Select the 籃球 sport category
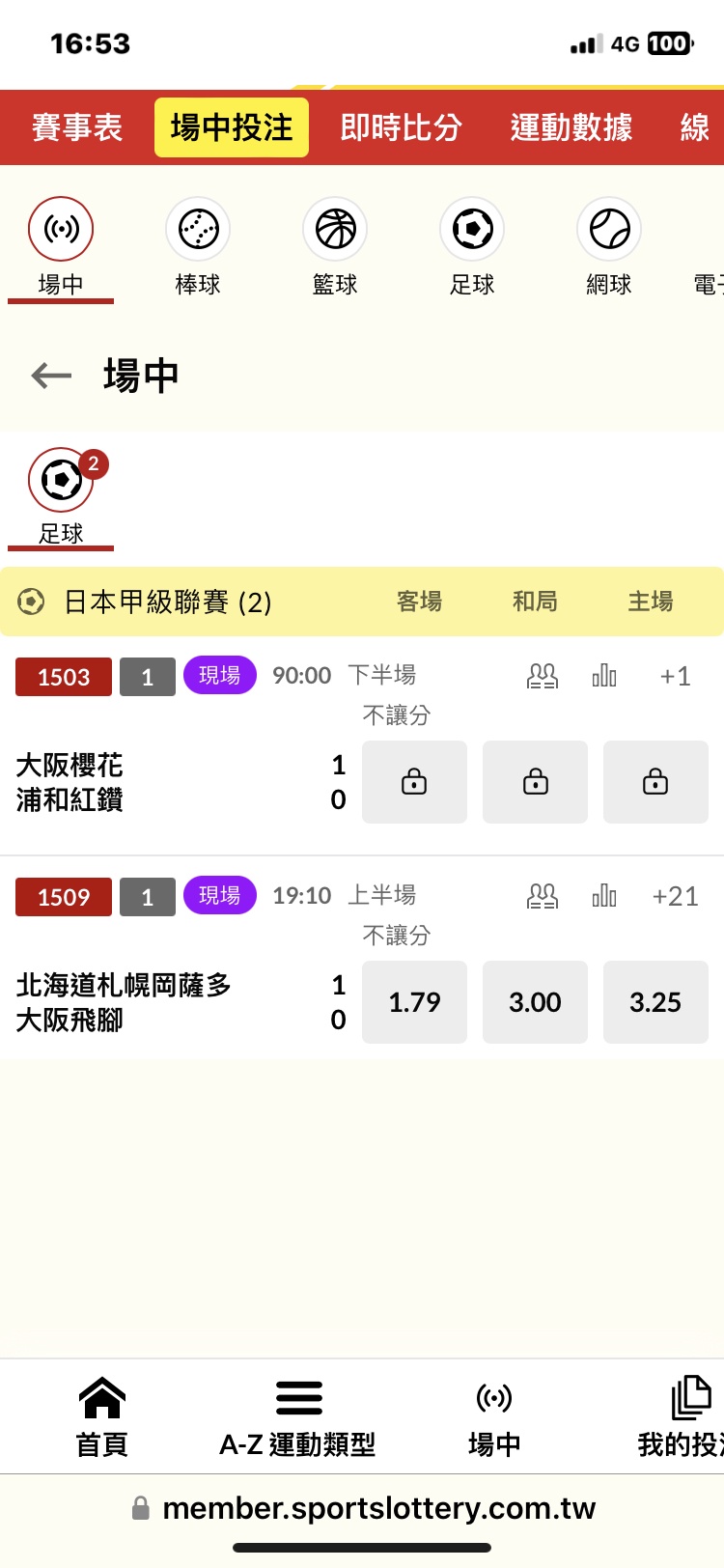This screenshot has height=1568, width=724. click(335, 246)
